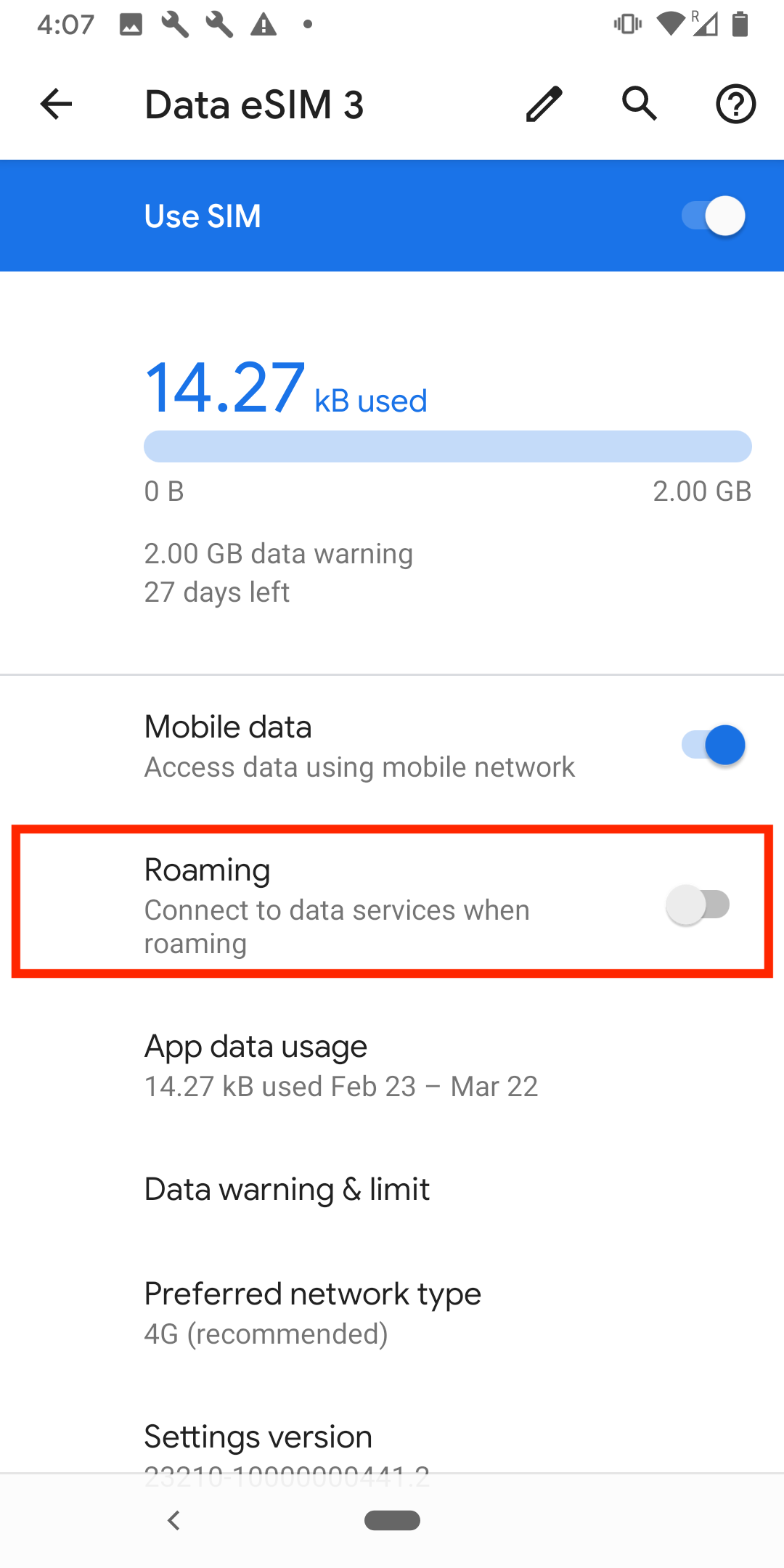
Task: Open App data usage
Action: coord(341,1065)
